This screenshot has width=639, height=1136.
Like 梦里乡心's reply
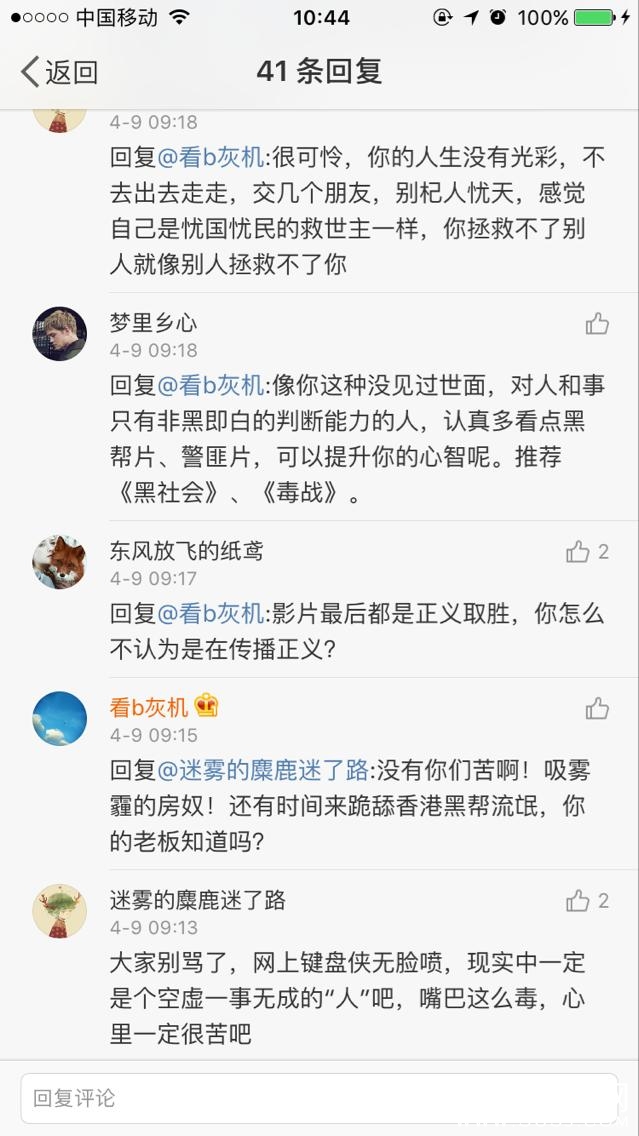click(x=597, y=323)
